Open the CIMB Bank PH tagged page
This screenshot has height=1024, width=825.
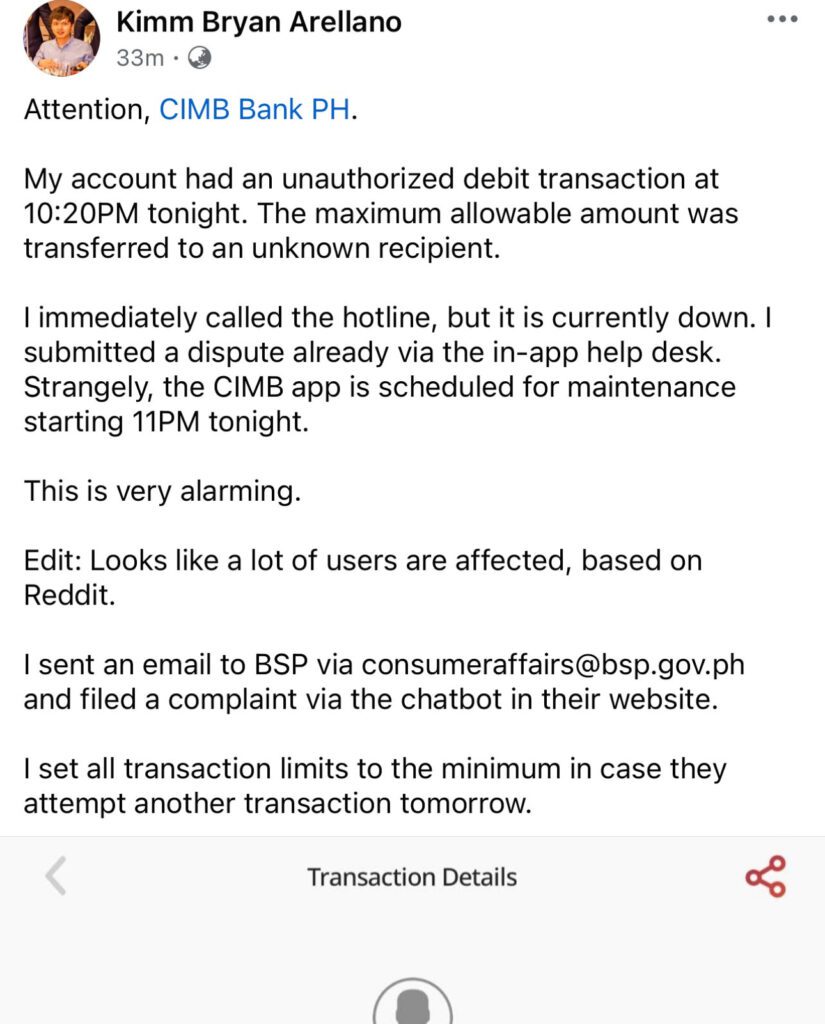coord(255,109)
